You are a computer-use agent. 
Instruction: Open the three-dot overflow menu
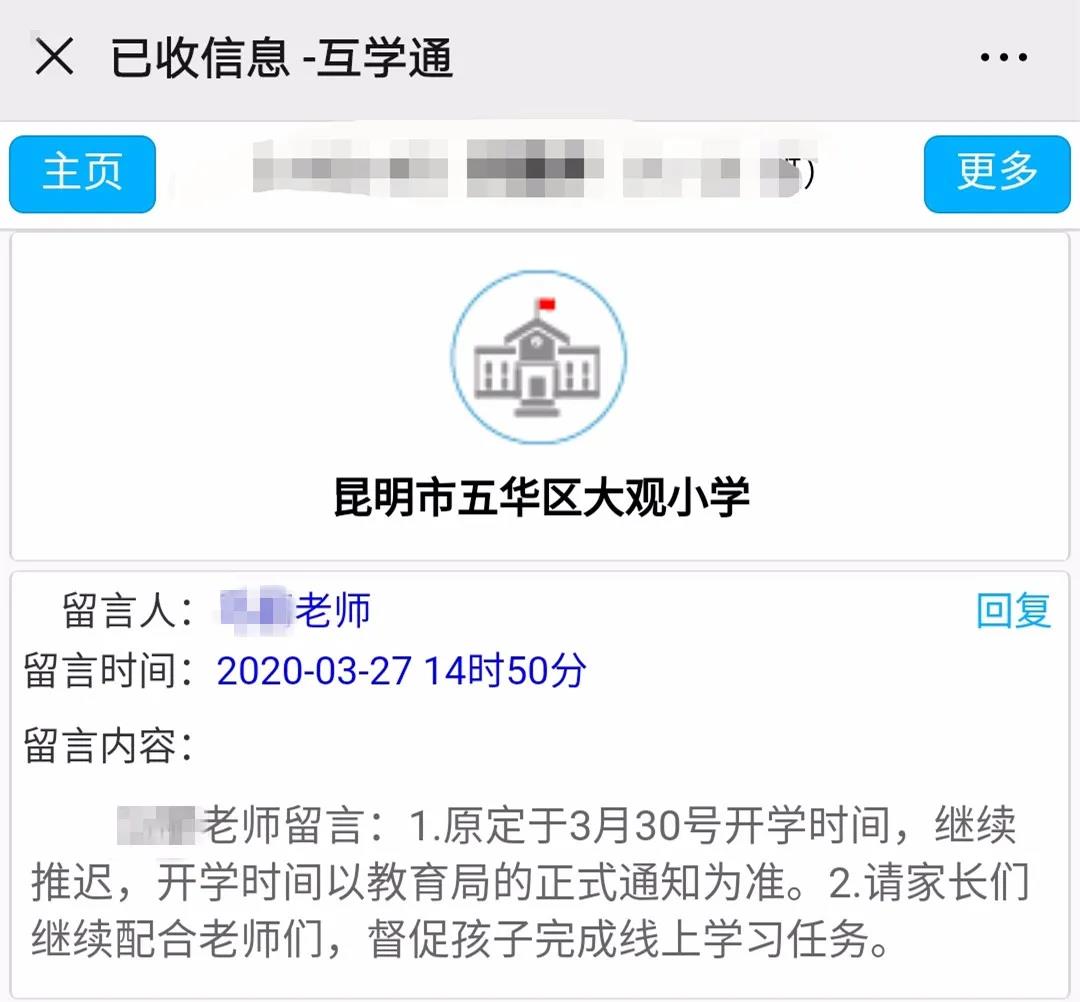tap(1004, 58)
